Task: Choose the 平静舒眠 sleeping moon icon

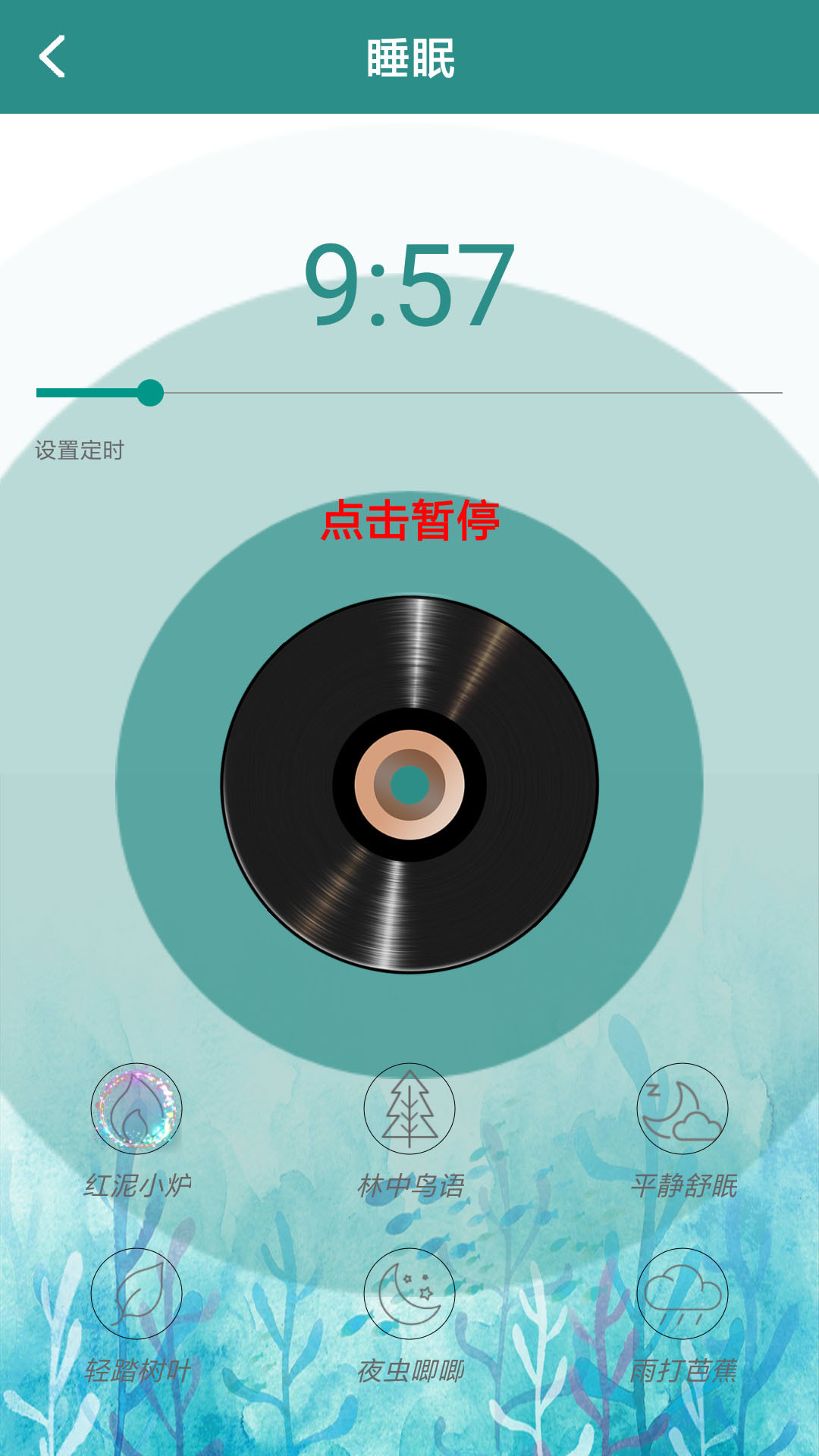Action: pos(682,1109)
